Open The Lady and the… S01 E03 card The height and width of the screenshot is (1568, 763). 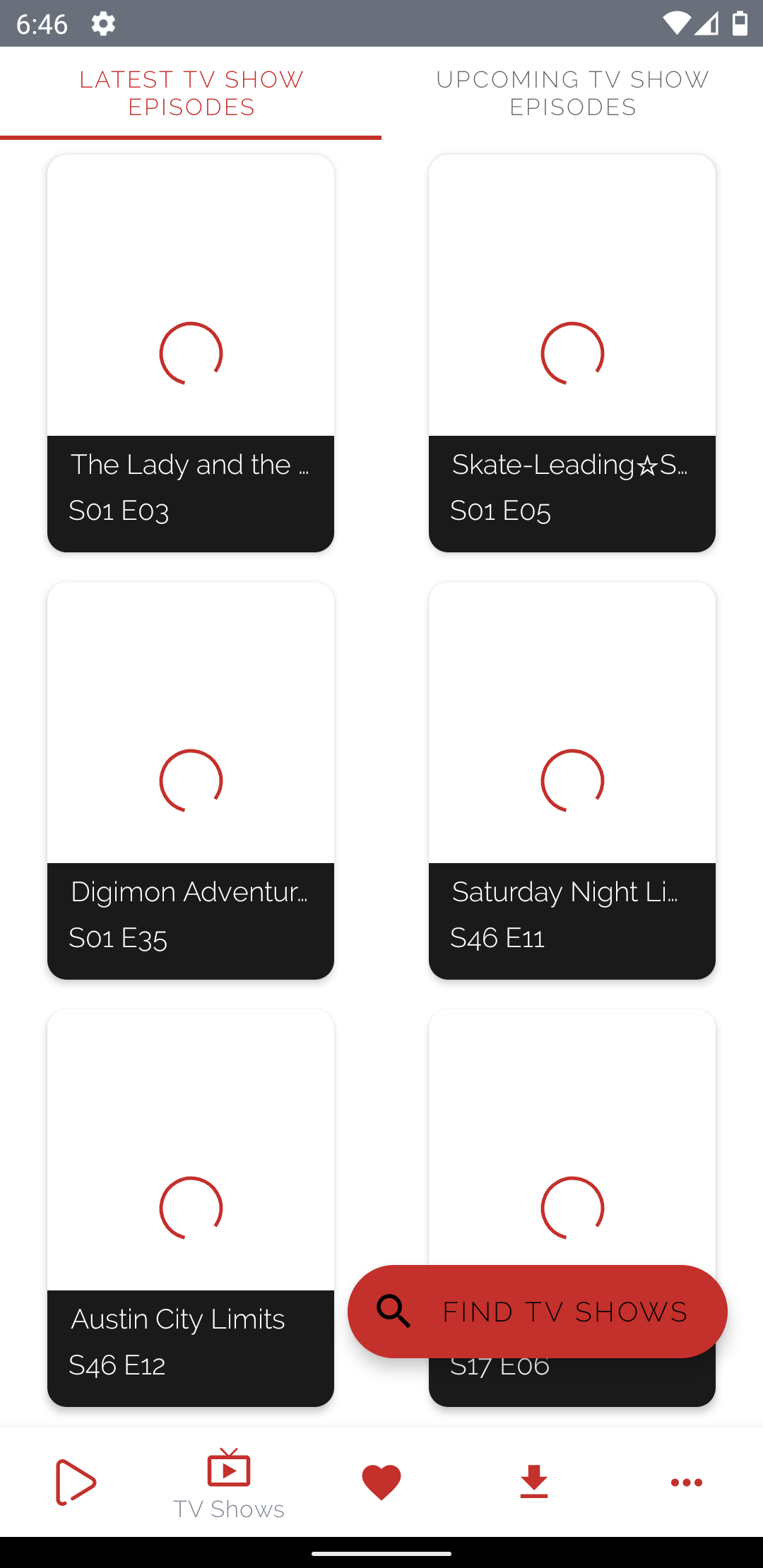[191, 353]
